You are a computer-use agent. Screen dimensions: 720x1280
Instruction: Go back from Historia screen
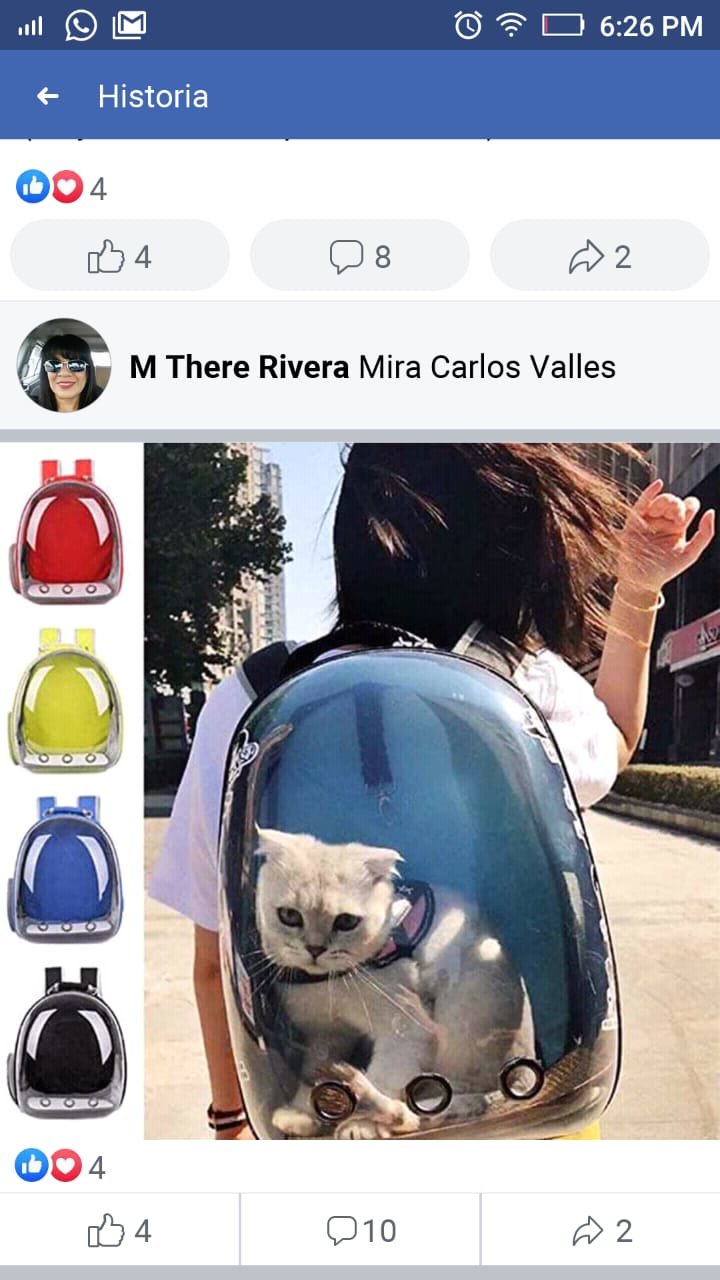(x=47, y=96)
